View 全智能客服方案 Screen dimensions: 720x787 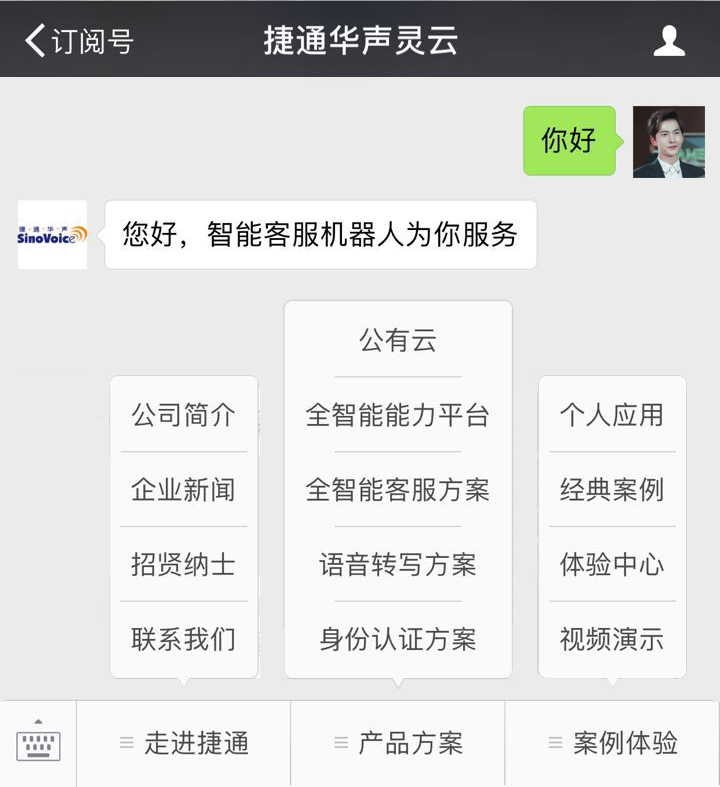(398, 490)
